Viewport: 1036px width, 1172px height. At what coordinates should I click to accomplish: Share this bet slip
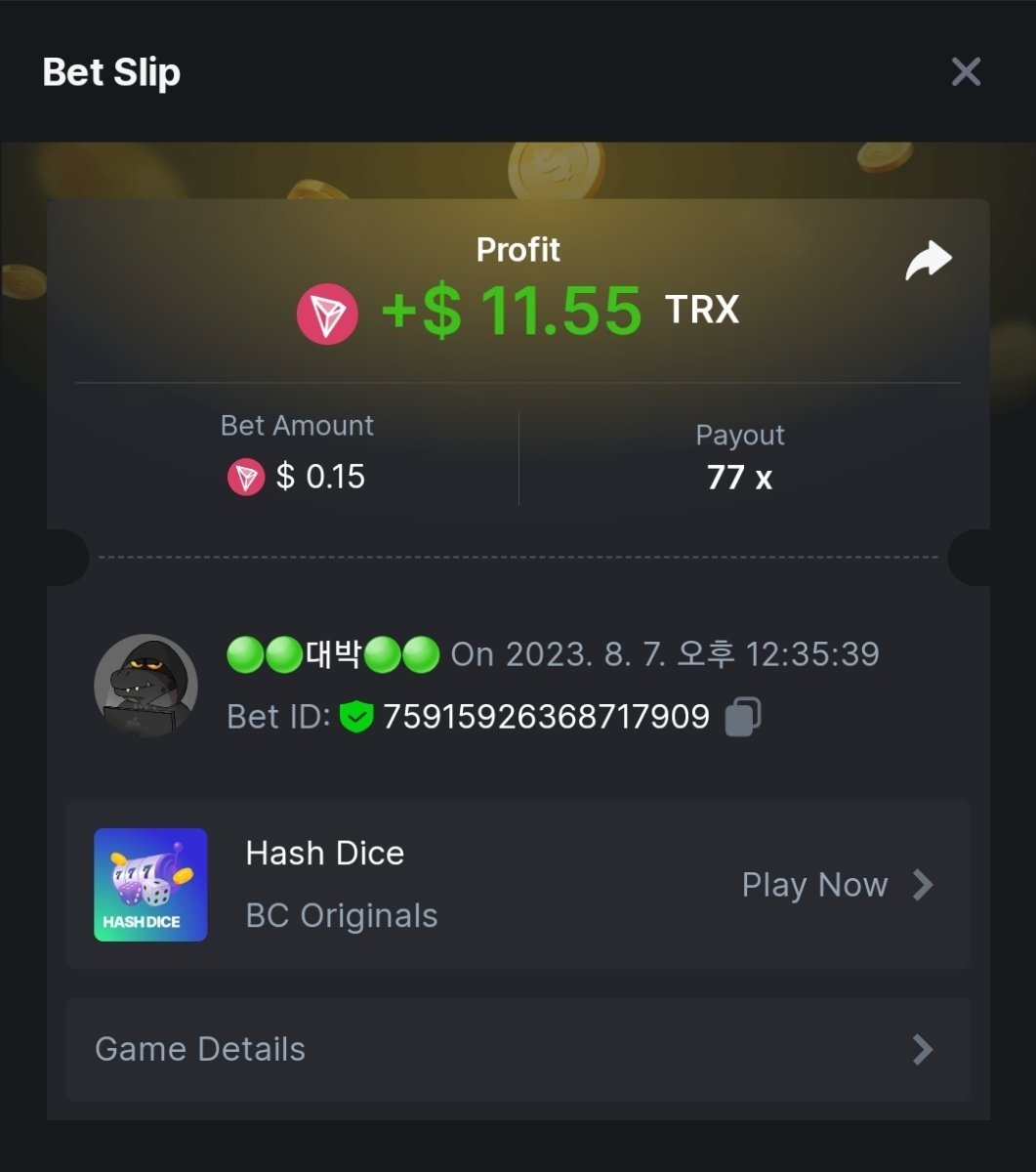pos(928,261)
